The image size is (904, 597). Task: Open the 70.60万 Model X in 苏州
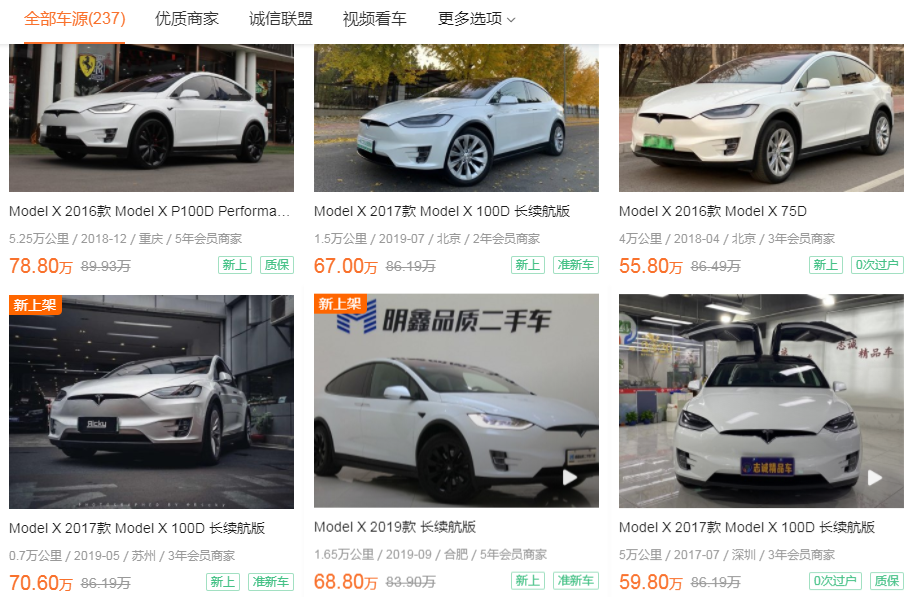click(x=138, y=527)
